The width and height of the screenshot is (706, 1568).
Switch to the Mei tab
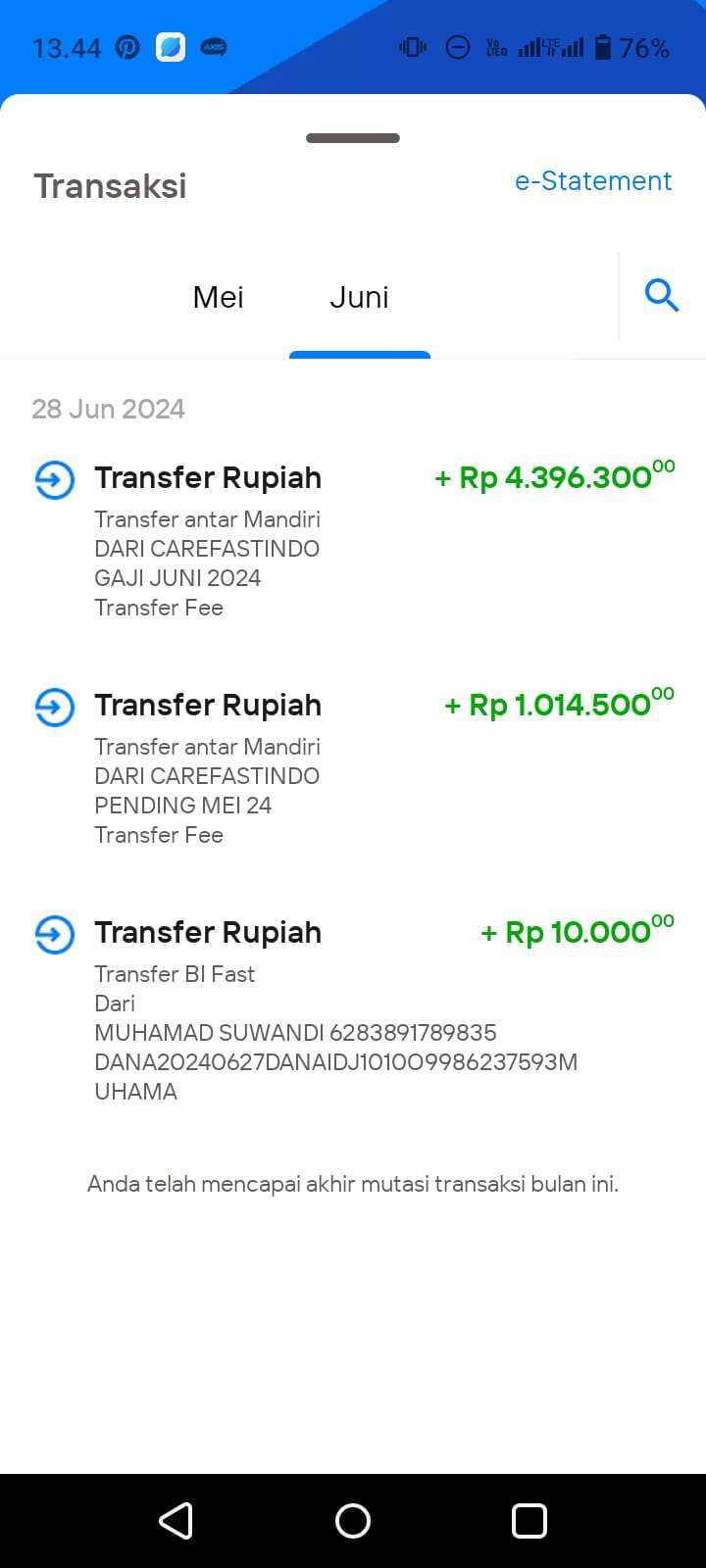[218, 297]
